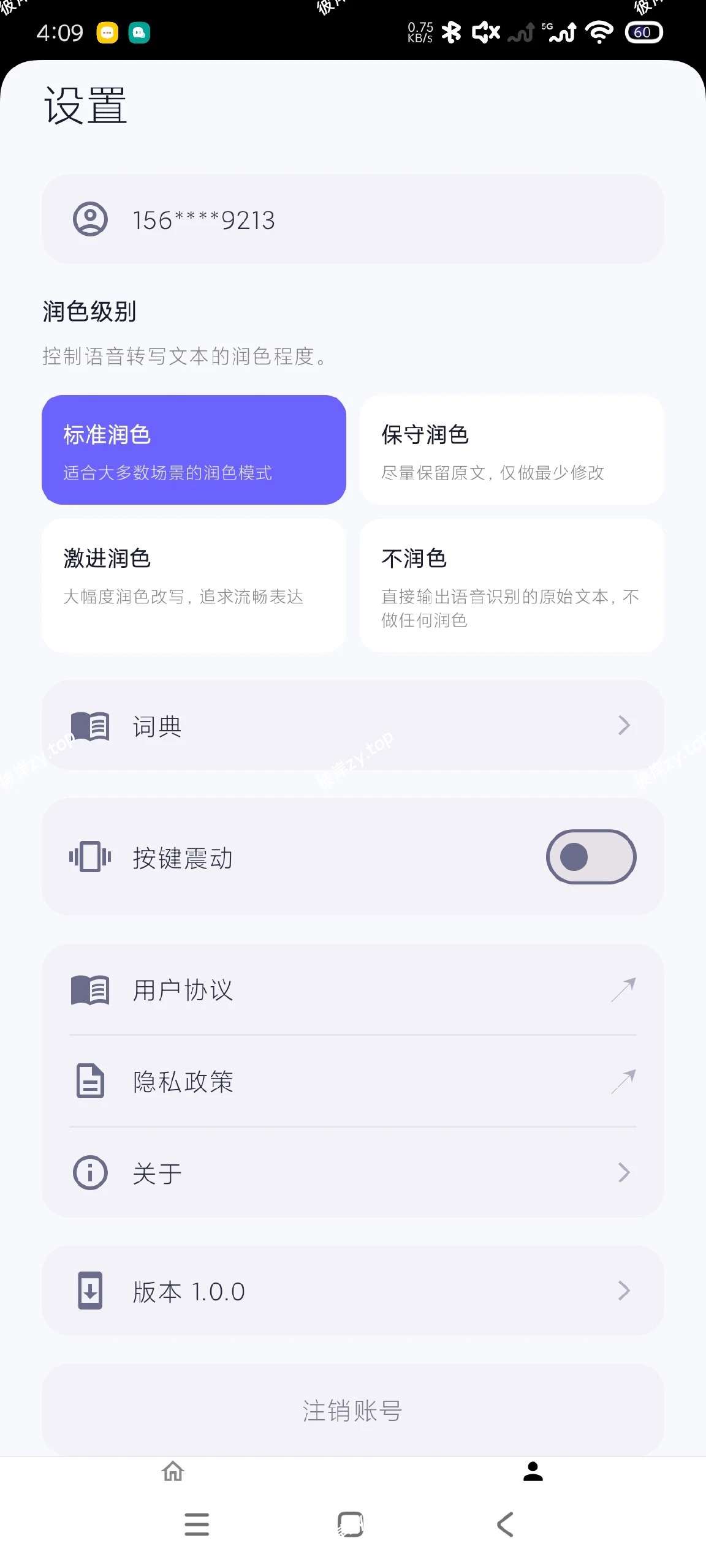Expand the 关于 page with its arrow
The image size is (706, 1568).
click(624, 1172)
